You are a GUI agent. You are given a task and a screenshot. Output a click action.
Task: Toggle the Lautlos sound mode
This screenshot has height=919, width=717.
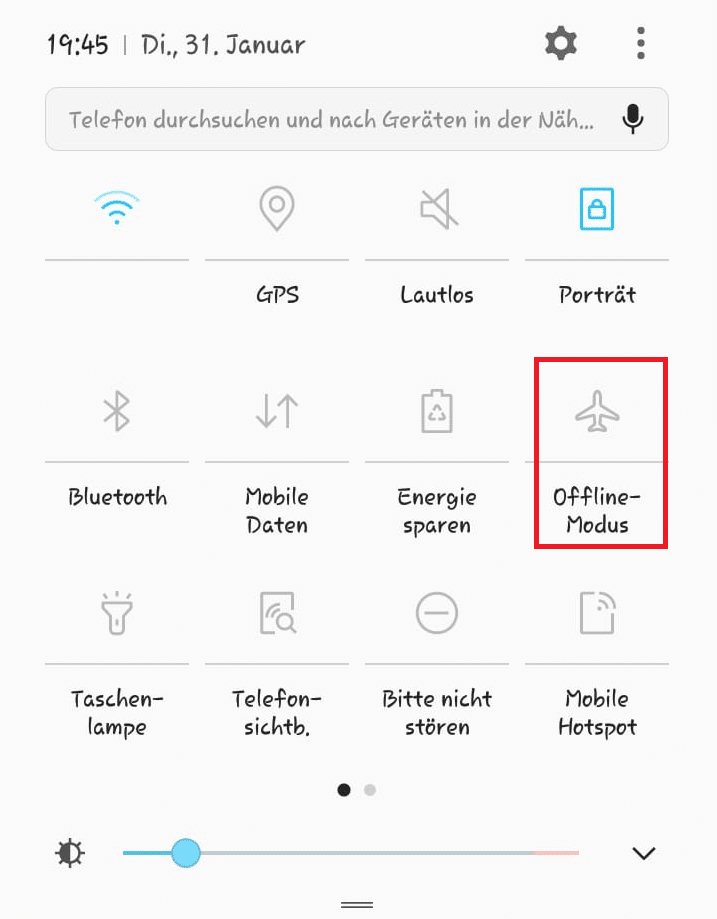437,210
